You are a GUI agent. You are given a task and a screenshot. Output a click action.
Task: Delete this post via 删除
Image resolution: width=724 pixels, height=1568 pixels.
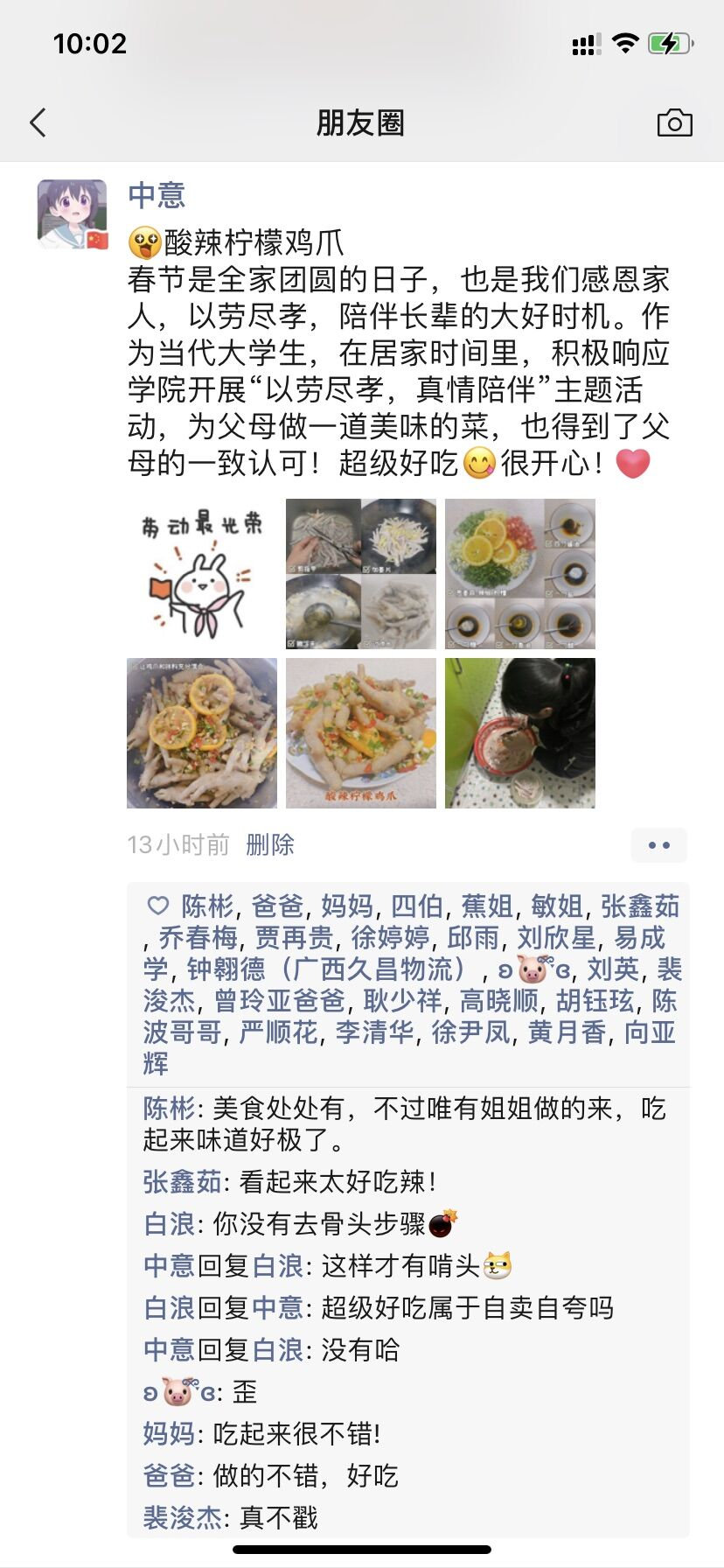[270, 844]
